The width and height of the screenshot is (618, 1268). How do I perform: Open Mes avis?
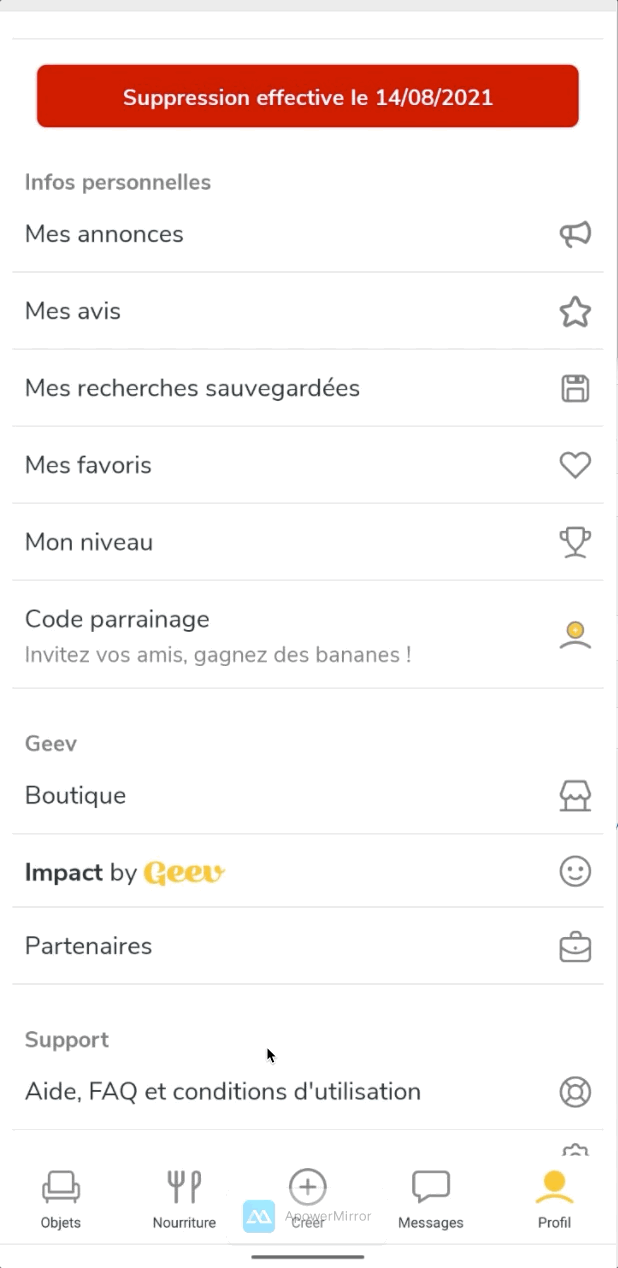(x=308, y=311)
